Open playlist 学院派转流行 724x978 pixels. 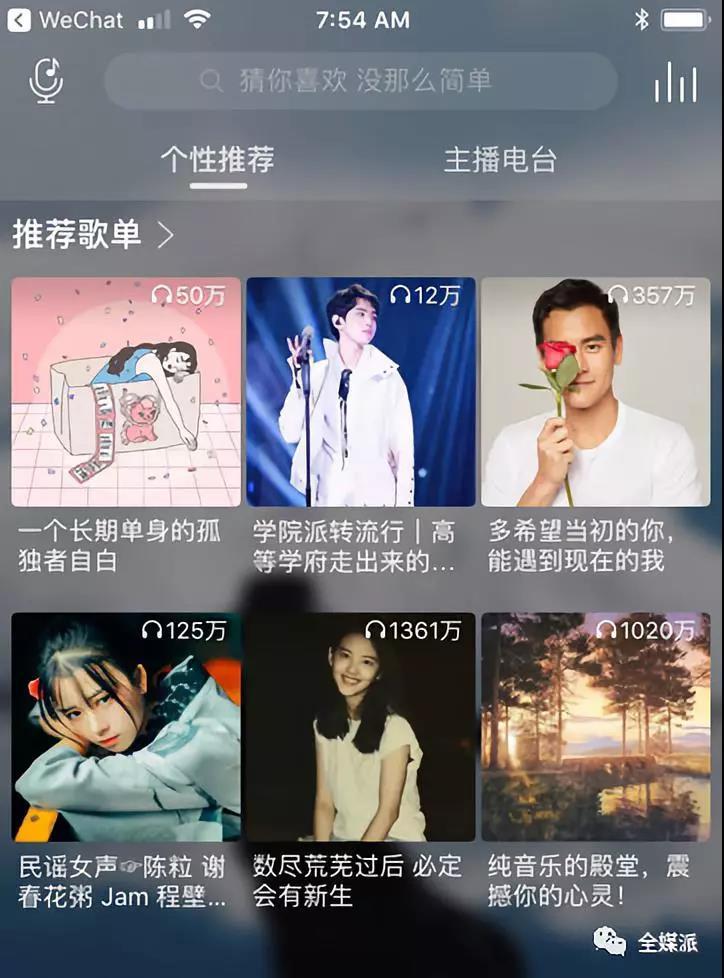click(361, 392)
